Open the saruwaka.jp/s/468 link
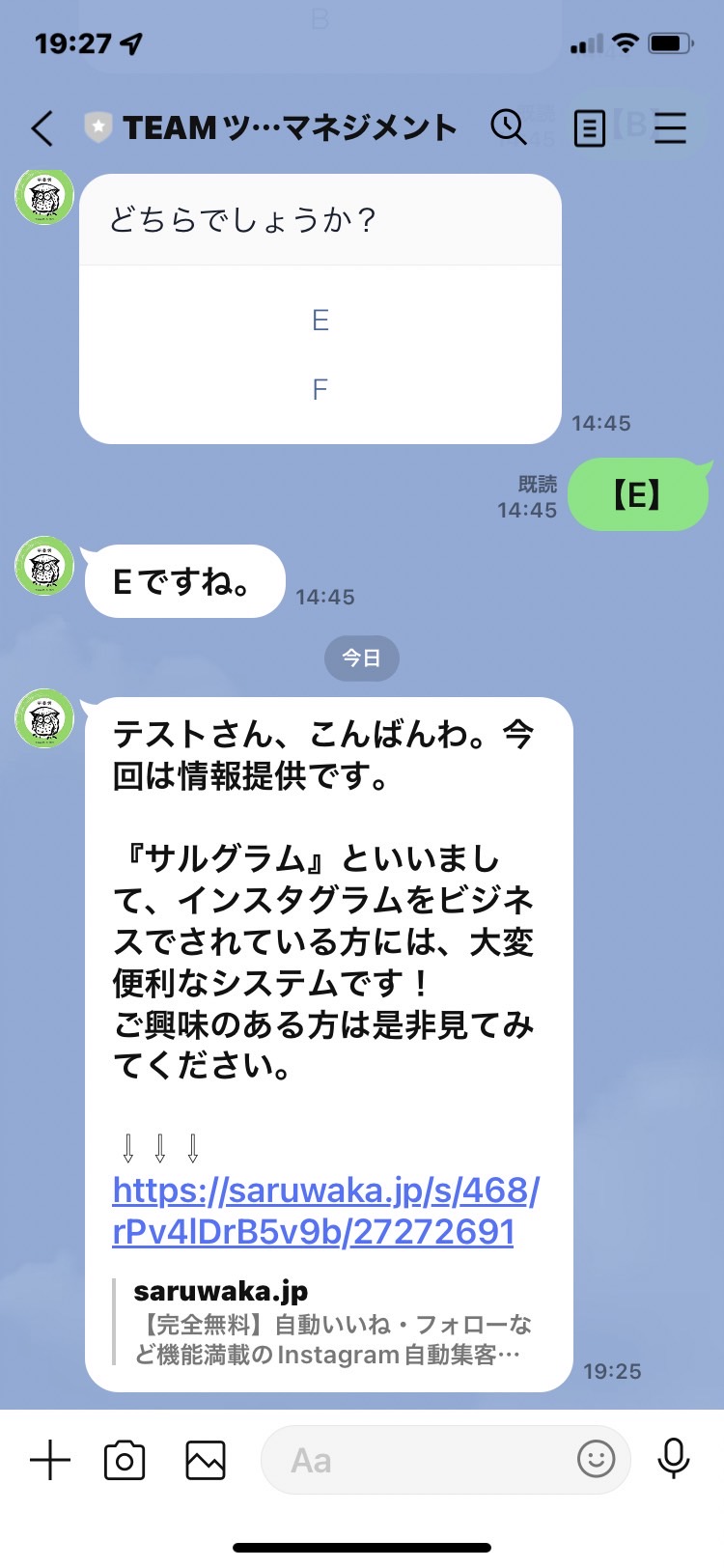The image size is (724, 1568). pos(325,1211)
